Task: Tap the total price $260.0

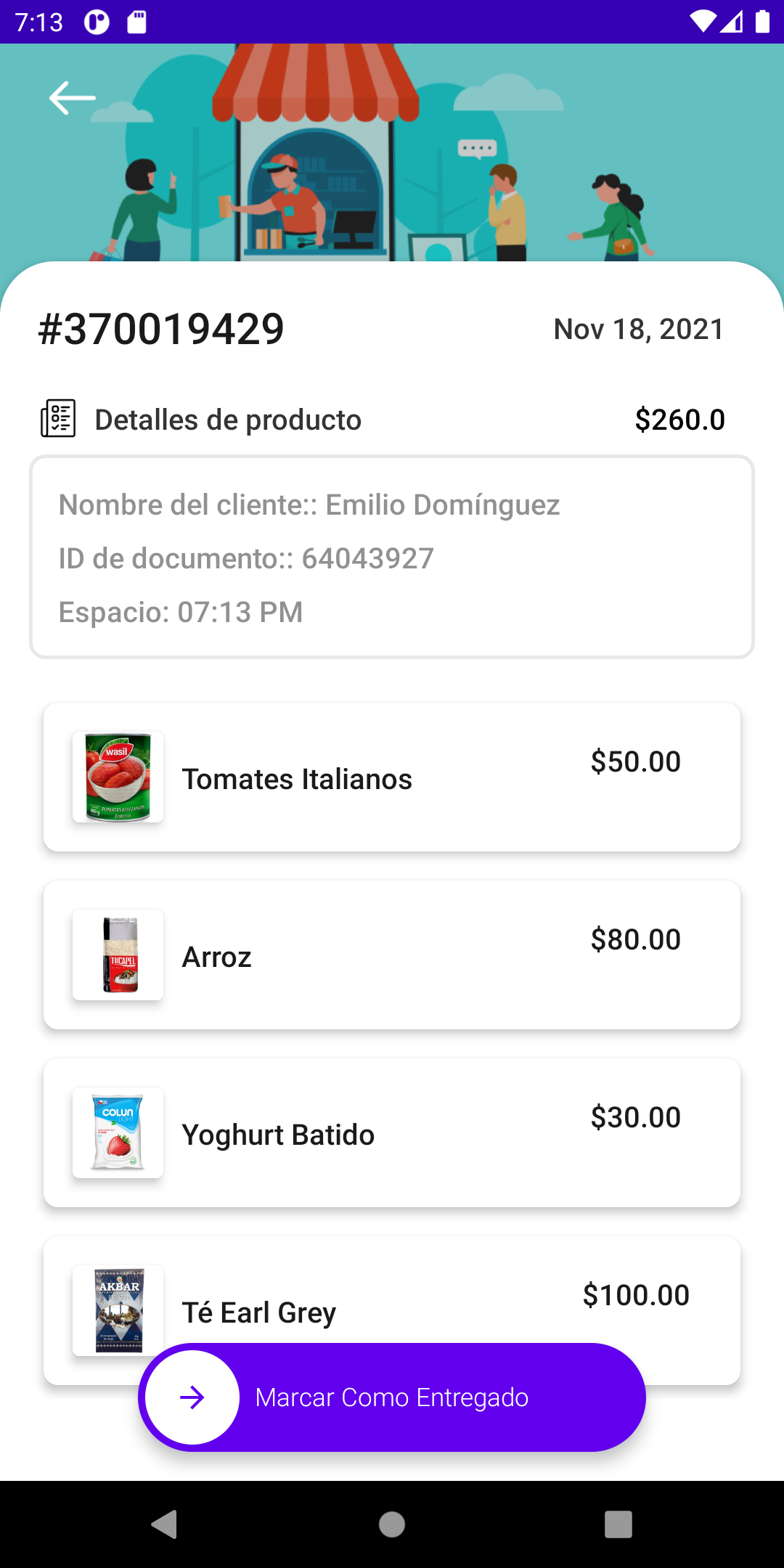Action: (x=679, y=418)
